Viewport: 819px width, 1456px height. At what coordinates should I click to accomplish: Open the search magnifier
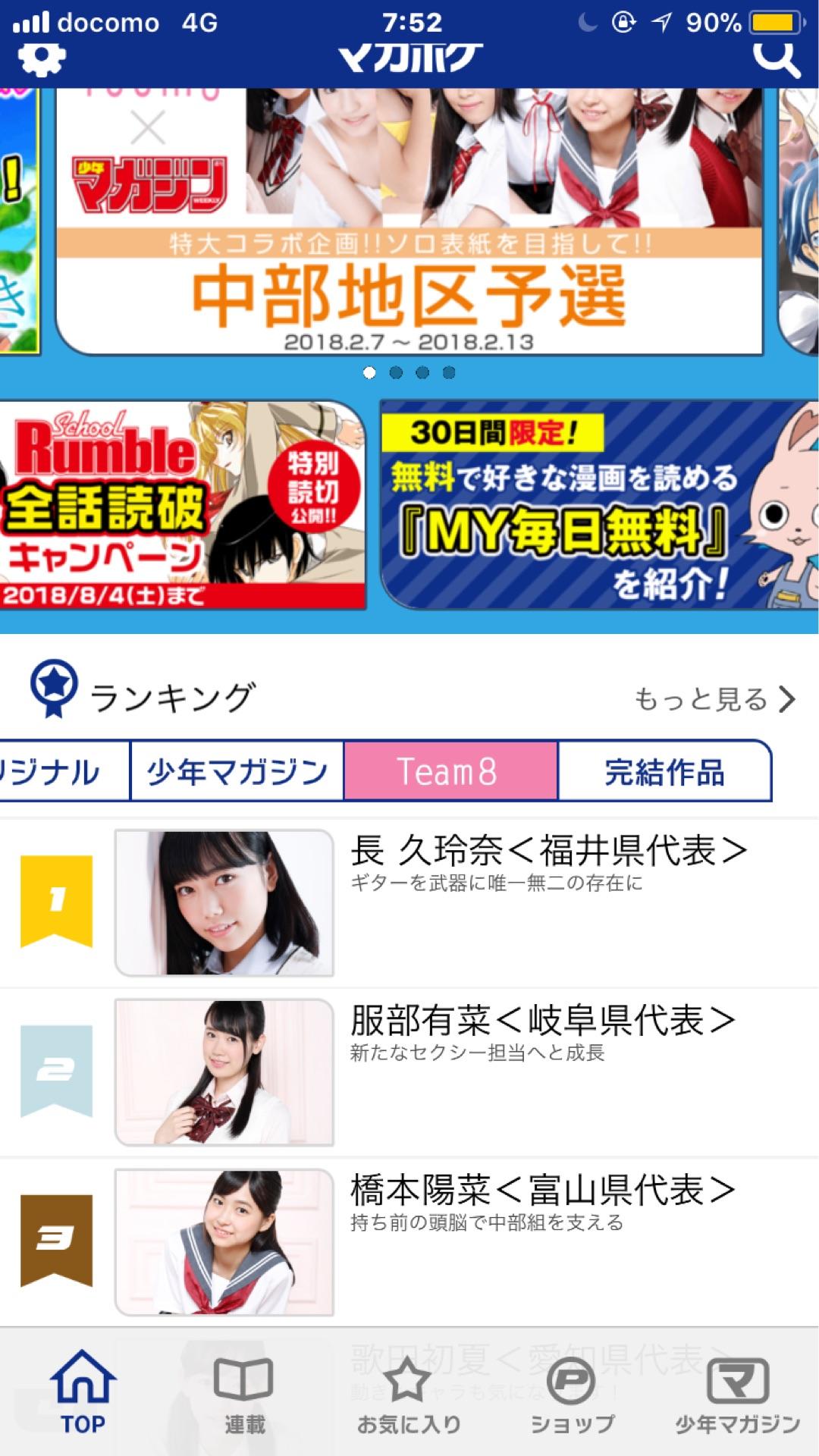tap(776, 59)
